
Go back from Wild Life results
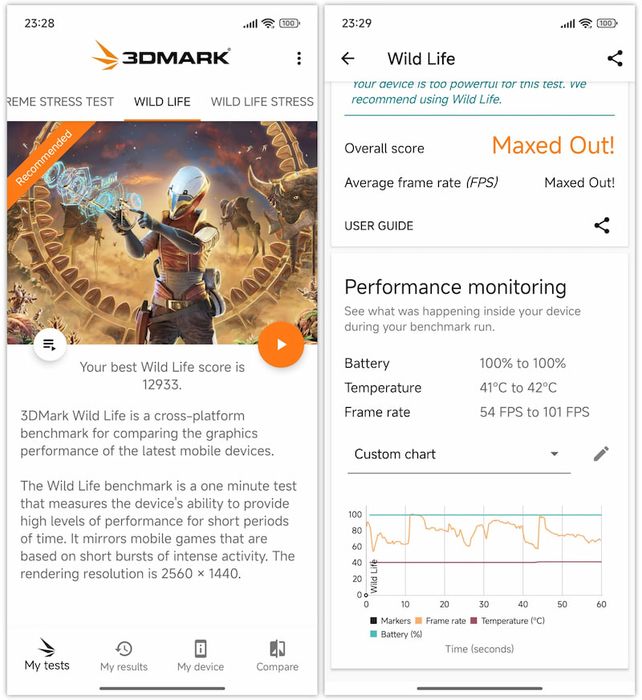pos(348,59)
